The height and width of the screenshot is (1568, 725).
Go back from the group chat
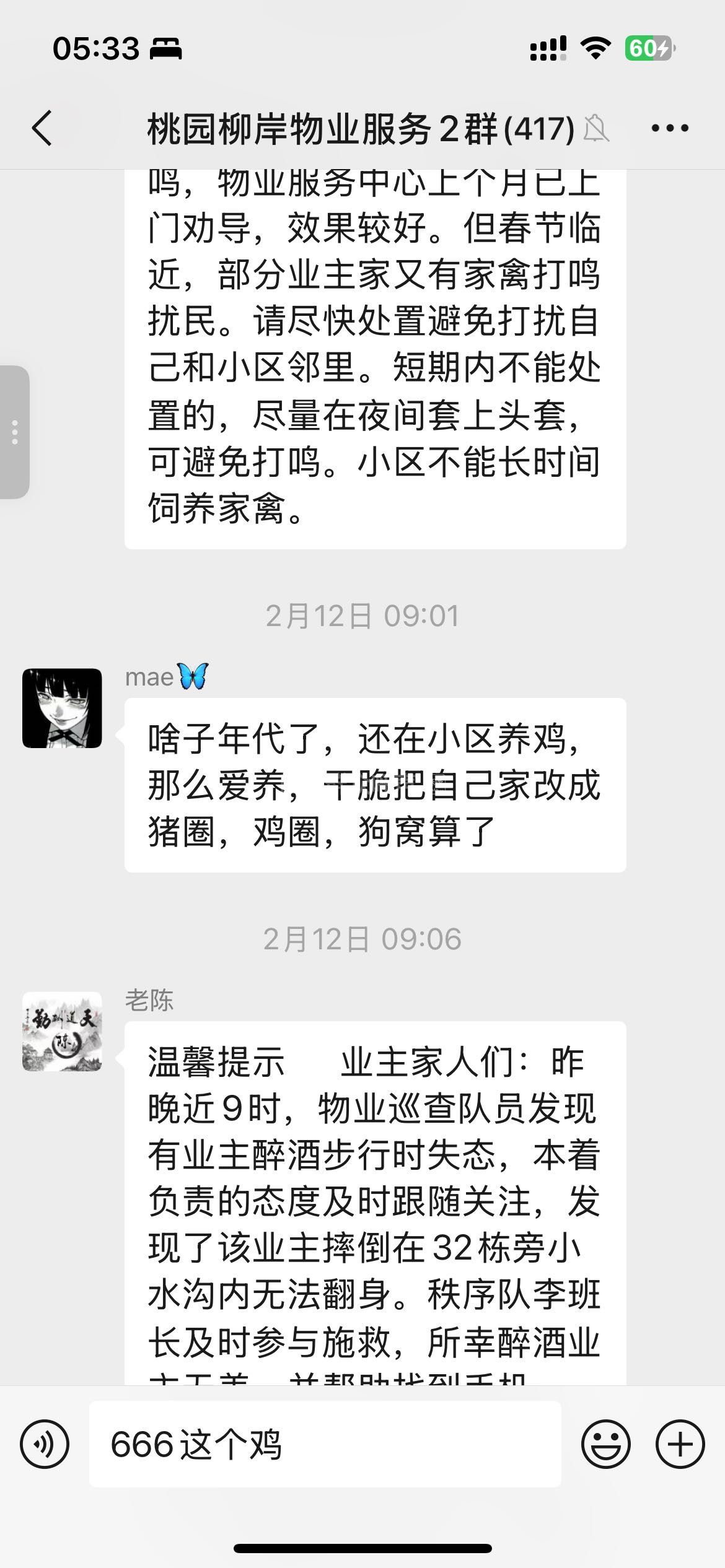42,128
